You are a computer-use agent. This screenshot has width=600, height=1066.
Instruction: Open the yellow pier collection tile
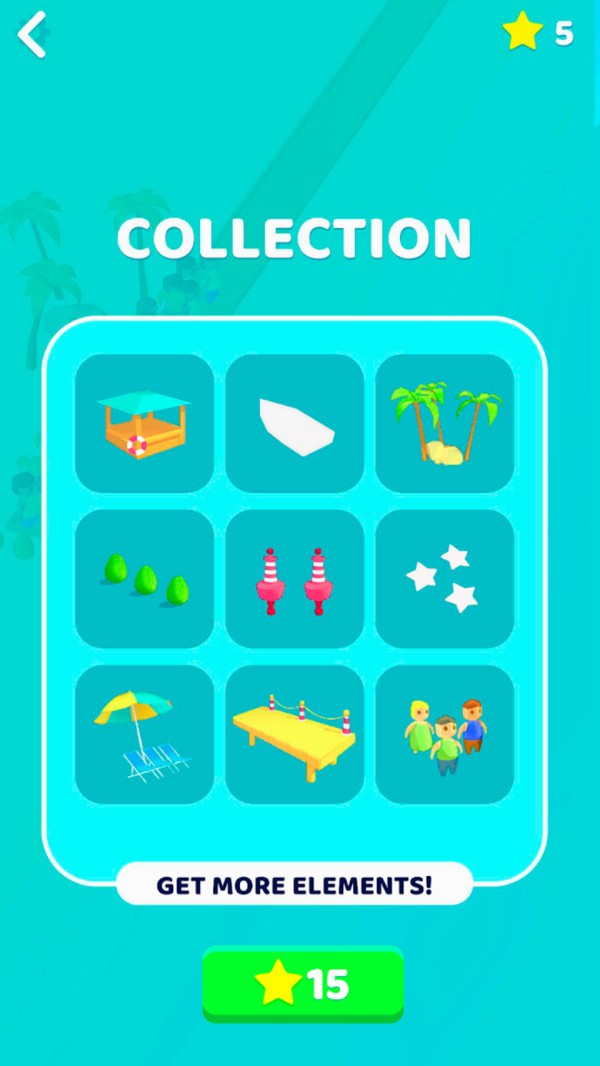point(295,735)
